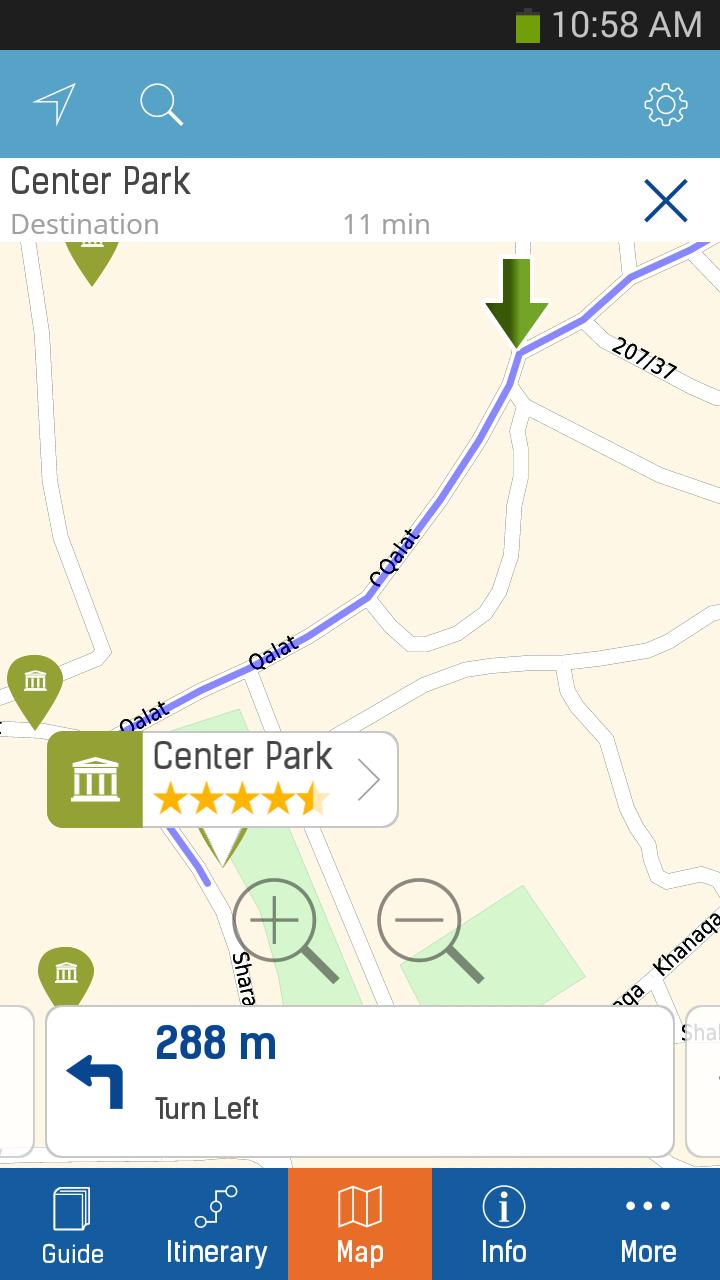Tap the my-location arrow icon

click(54, 104)
